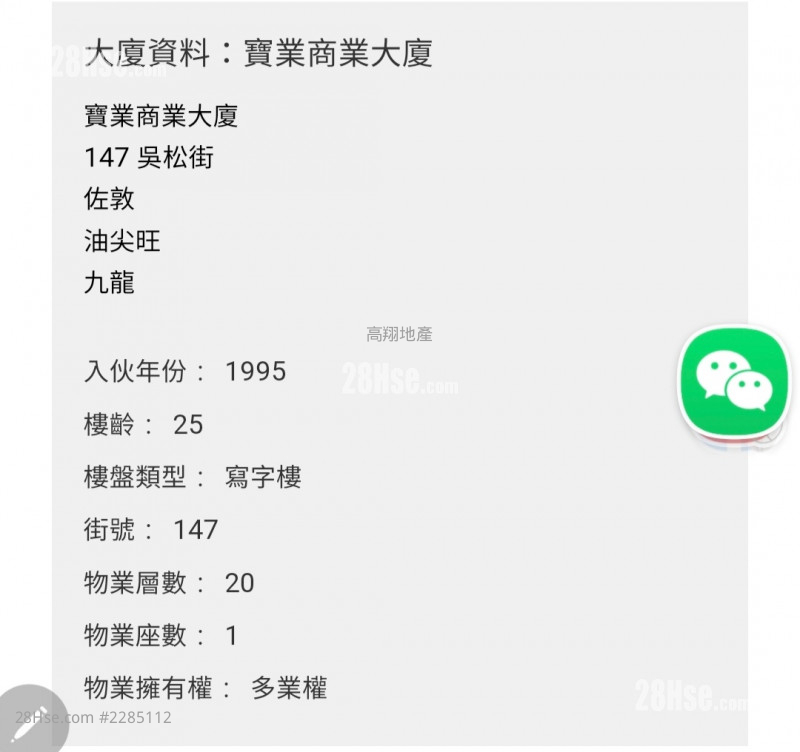Open the WeChat floating button
Viewport: 800px width, 752px height.
735,383
